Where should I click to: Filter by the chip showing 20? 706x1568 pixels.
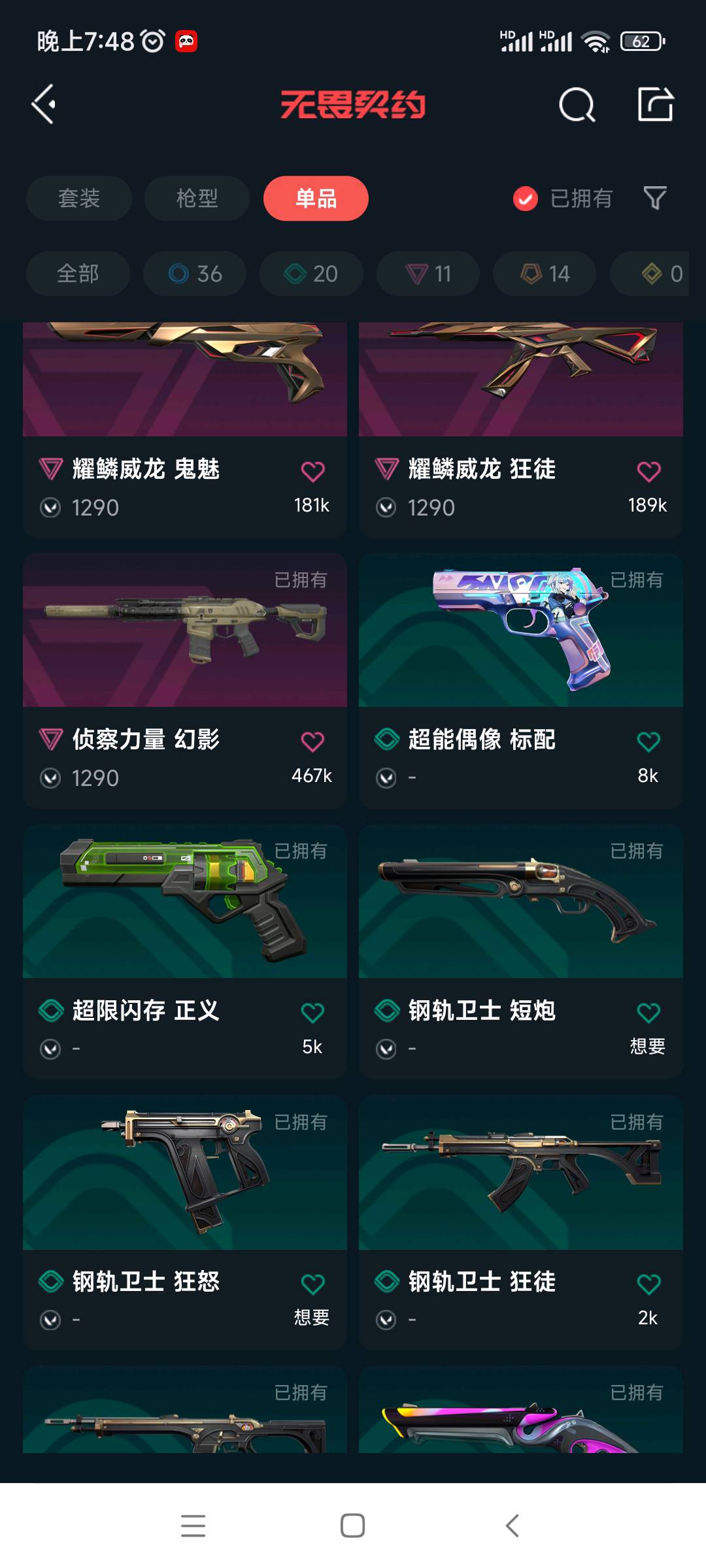[x=311, y=273]
